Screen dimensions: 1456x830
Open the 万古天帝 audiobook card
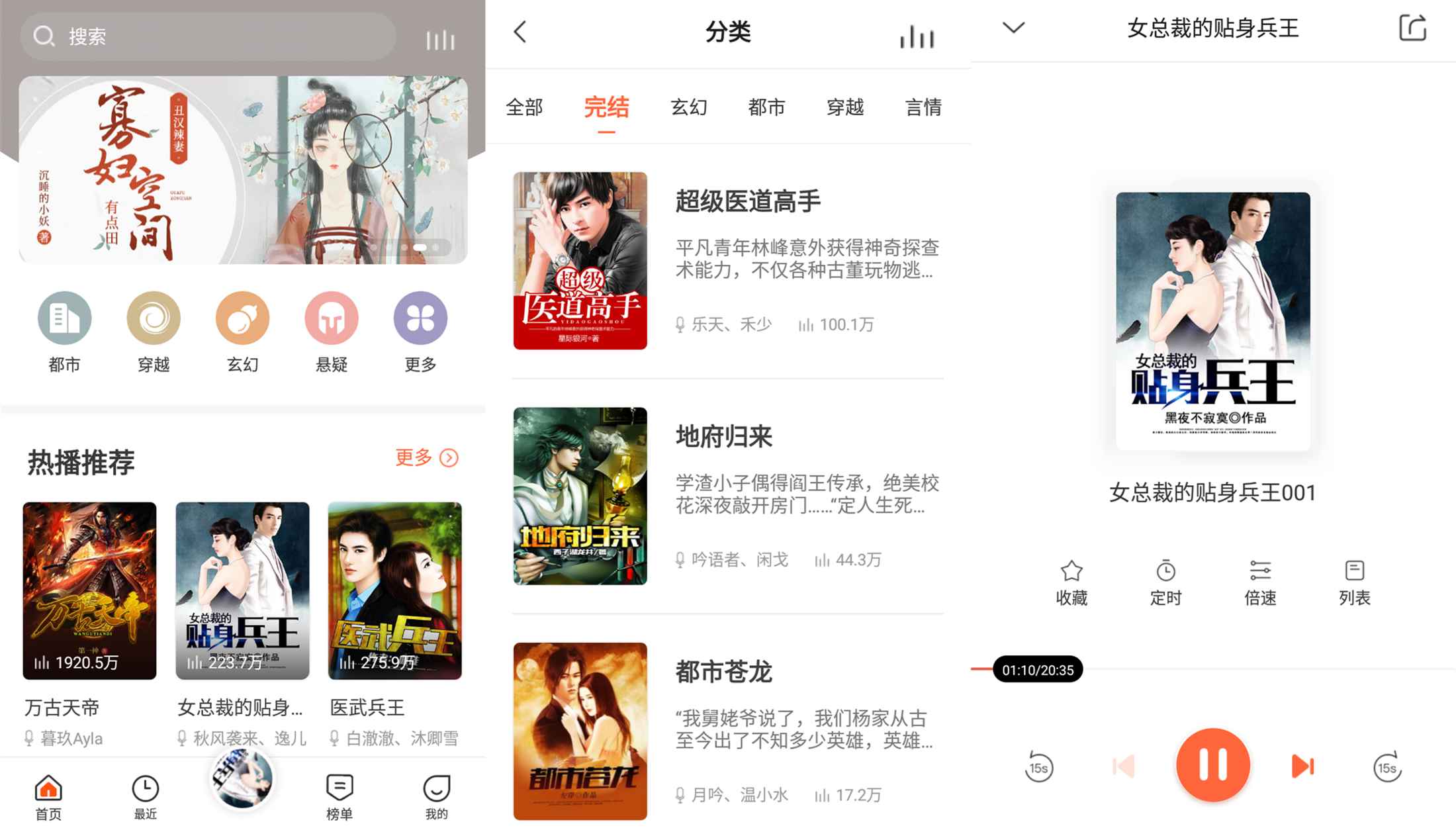(89, 590)
